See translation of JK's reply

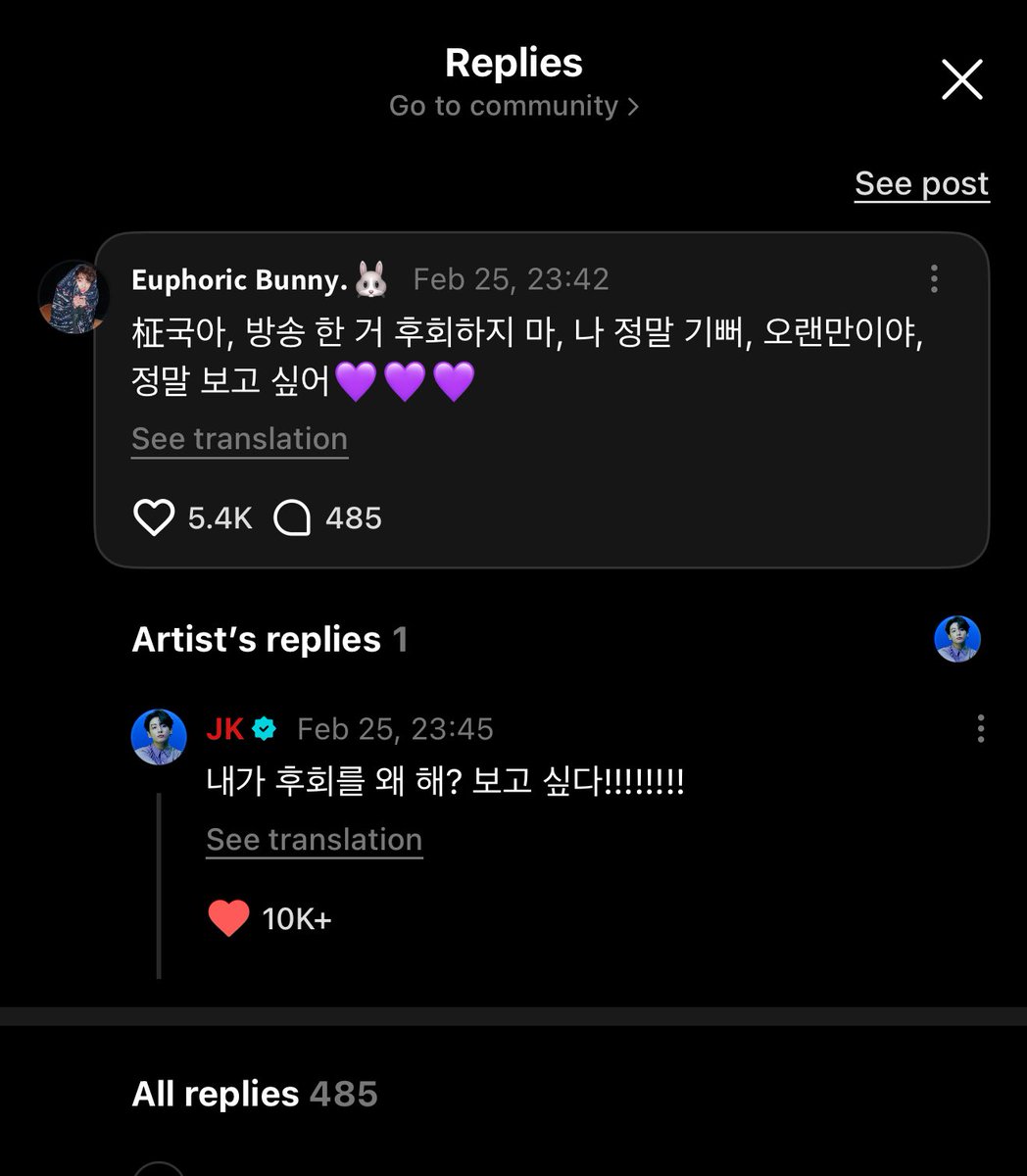click(x=314, y=840)
